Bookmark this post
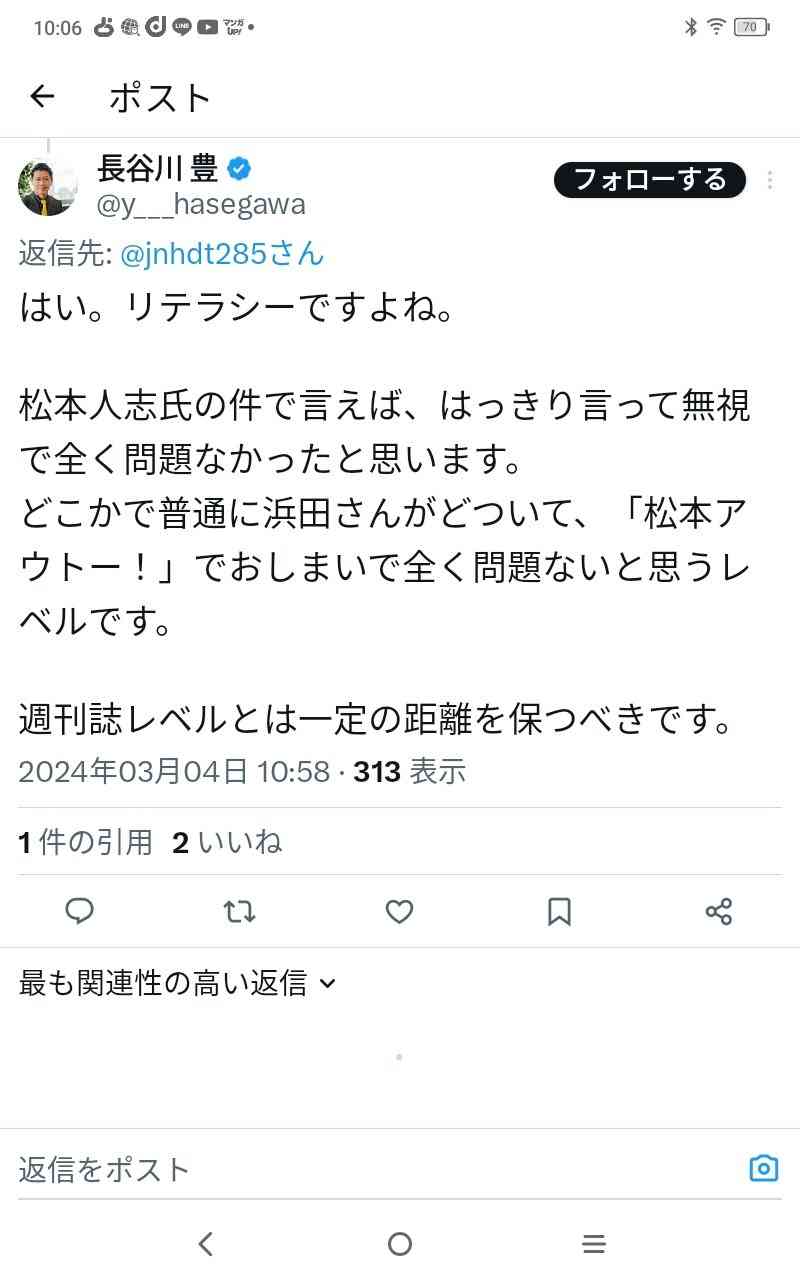The image size is (800, 1280). (559, 912)
